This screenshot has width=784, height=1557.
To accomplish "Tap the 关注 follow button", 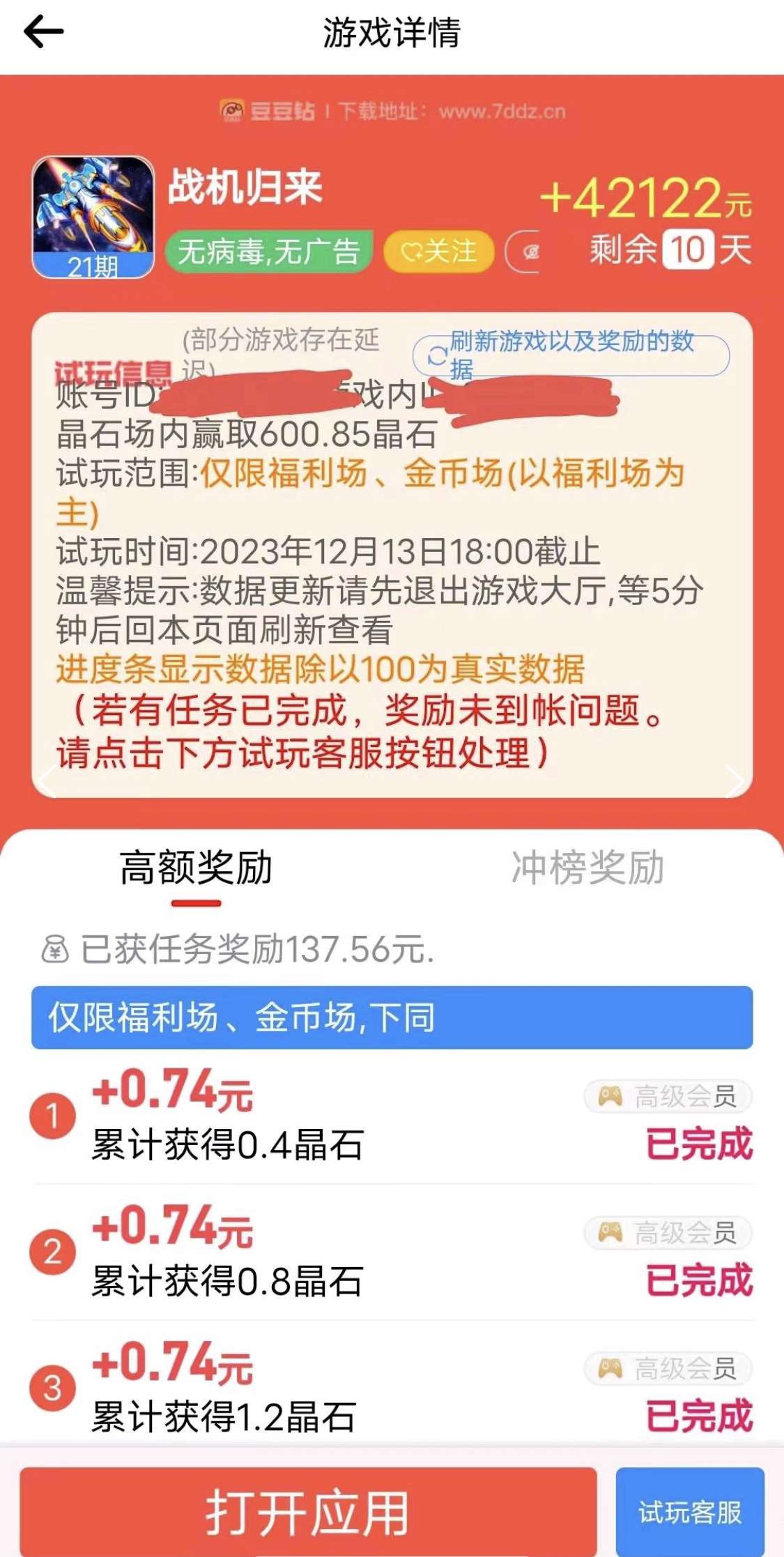I will (438, 252).
